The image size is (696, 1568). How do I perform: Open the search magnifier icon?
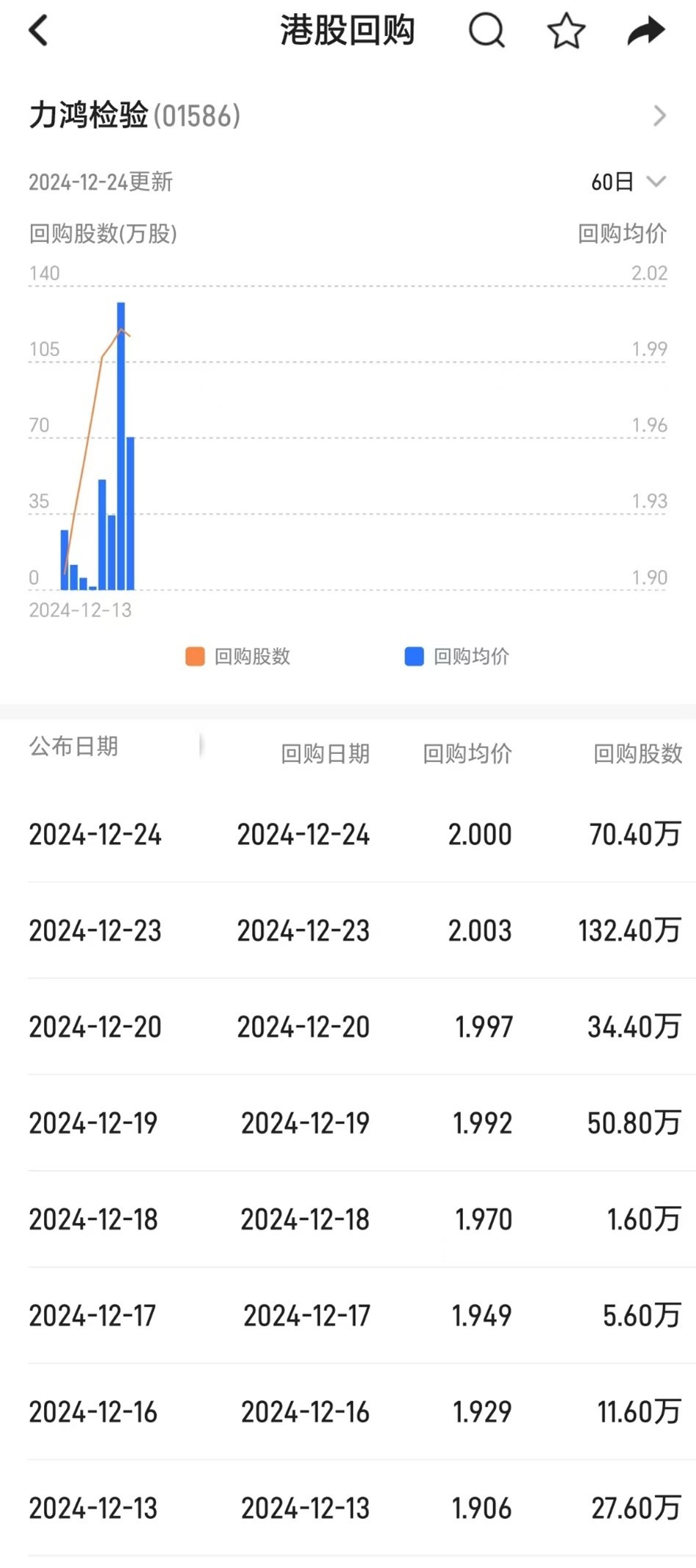coord(487,31)
